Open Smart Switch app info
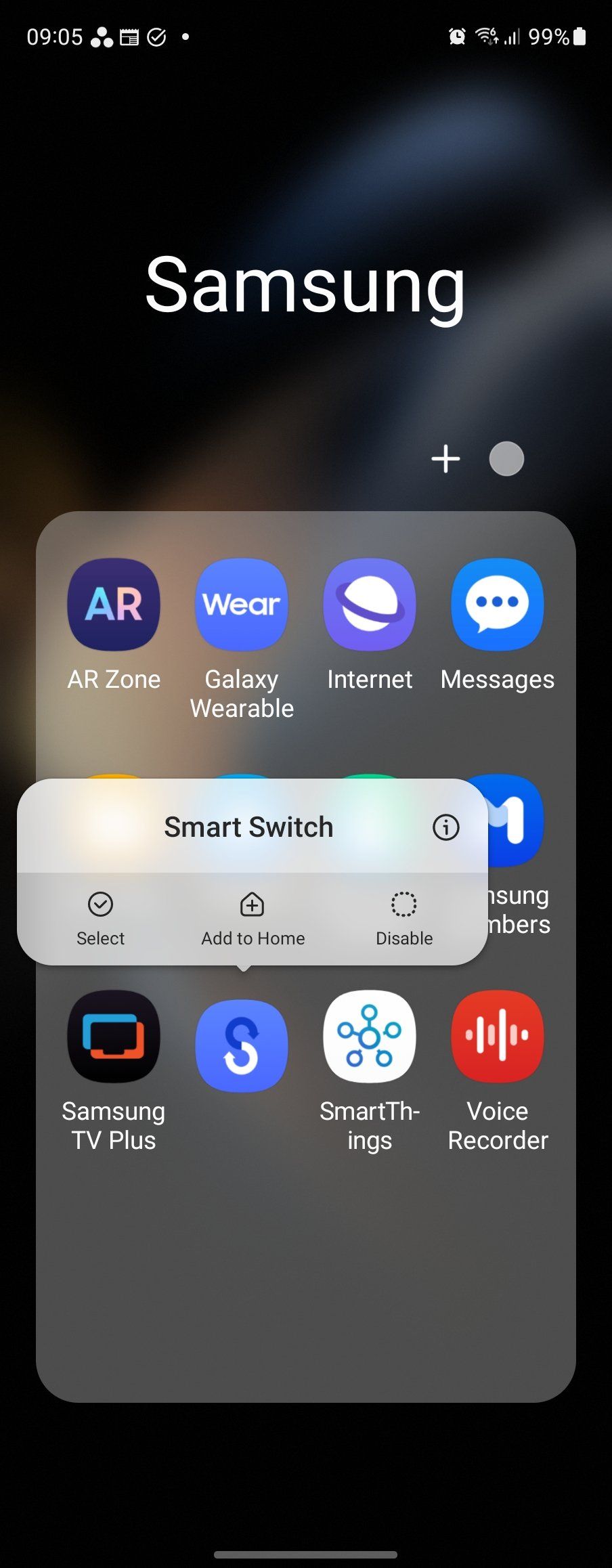Image resolution: width=612 pixels, height=1568 pixels. [445, 827]
